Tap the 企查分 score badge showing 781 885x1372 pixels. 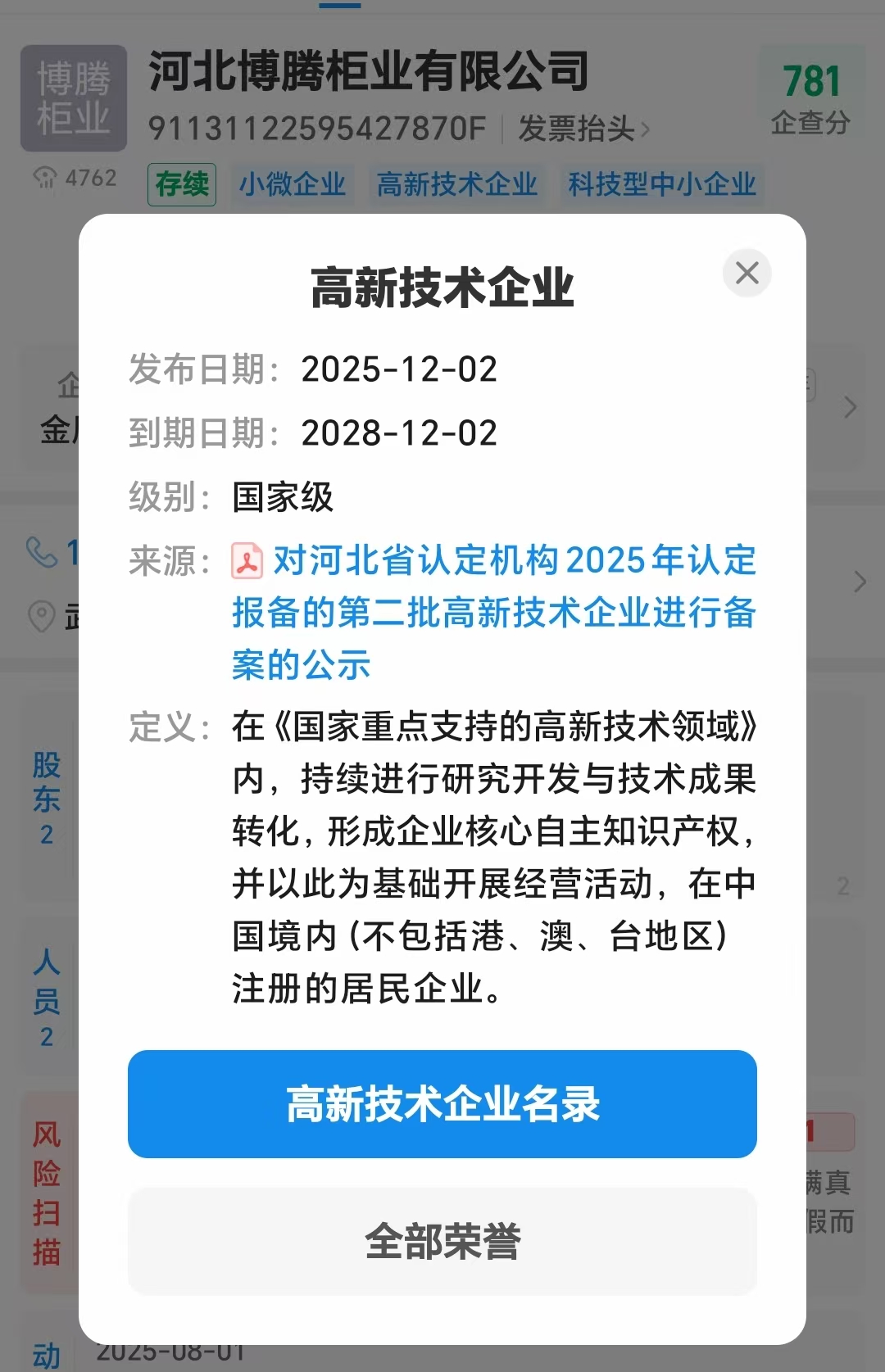810,93
